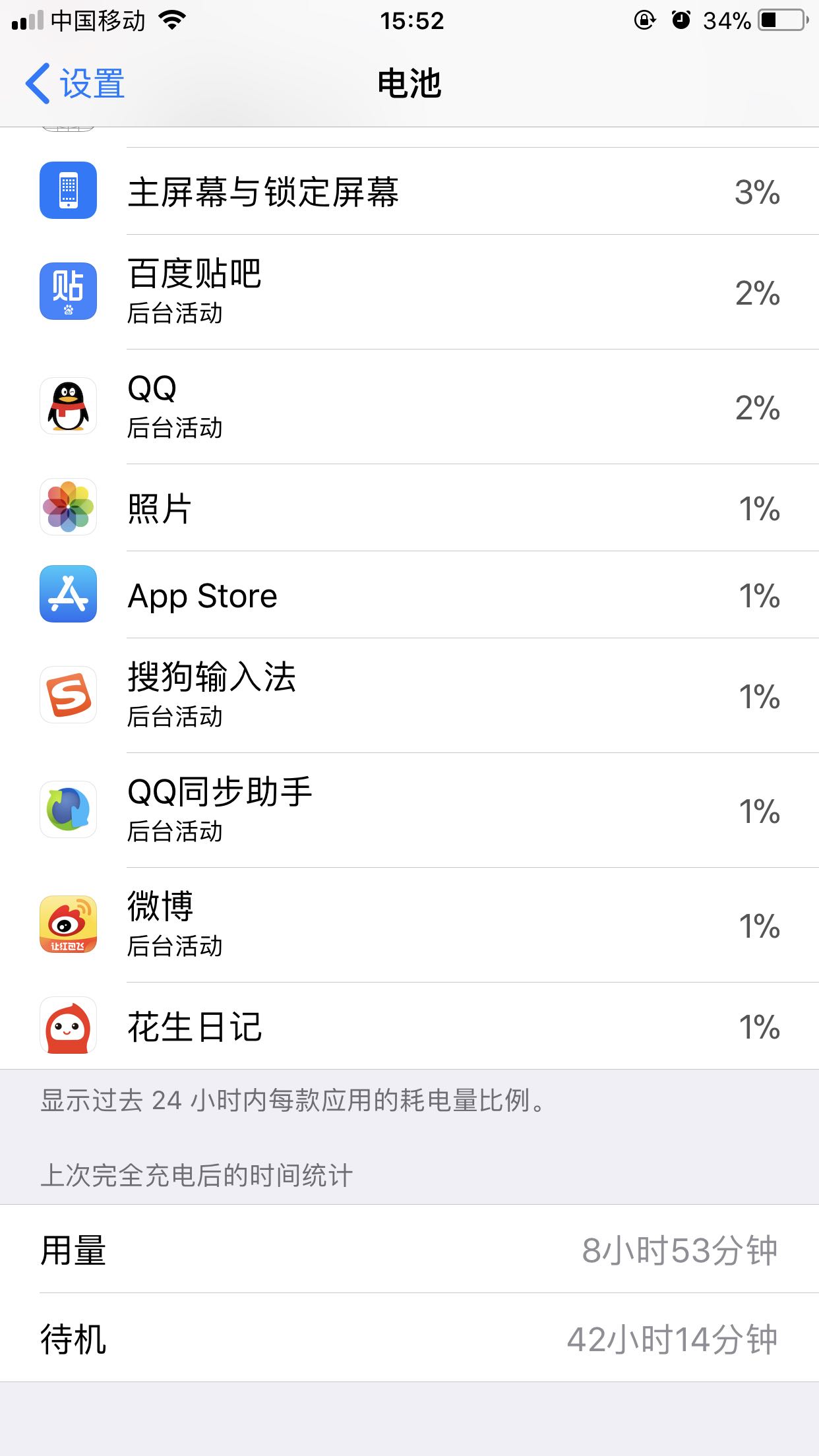Tap the 花生日记 row

coord(409,1026)
